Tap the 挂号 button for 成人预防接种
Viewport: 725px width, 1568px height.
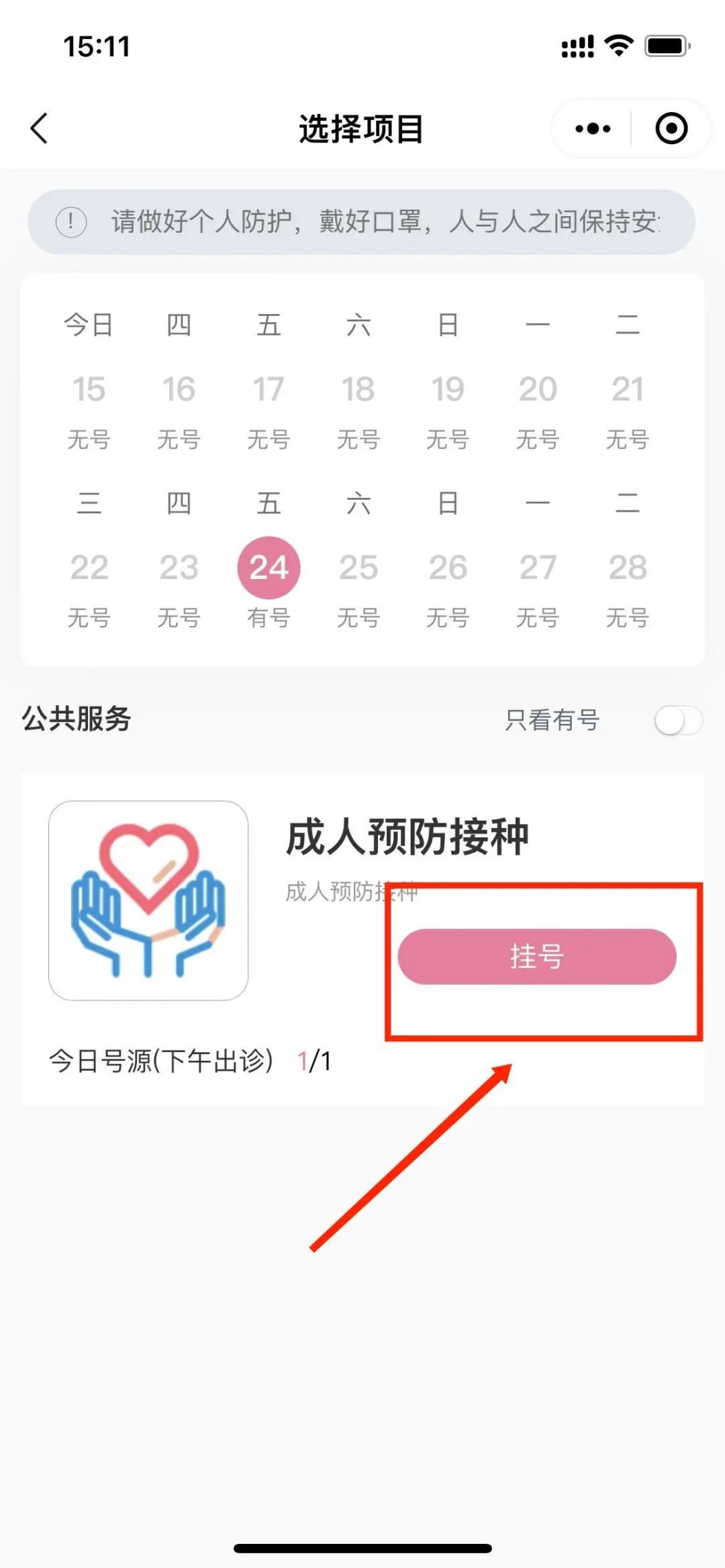click(536, 956)
